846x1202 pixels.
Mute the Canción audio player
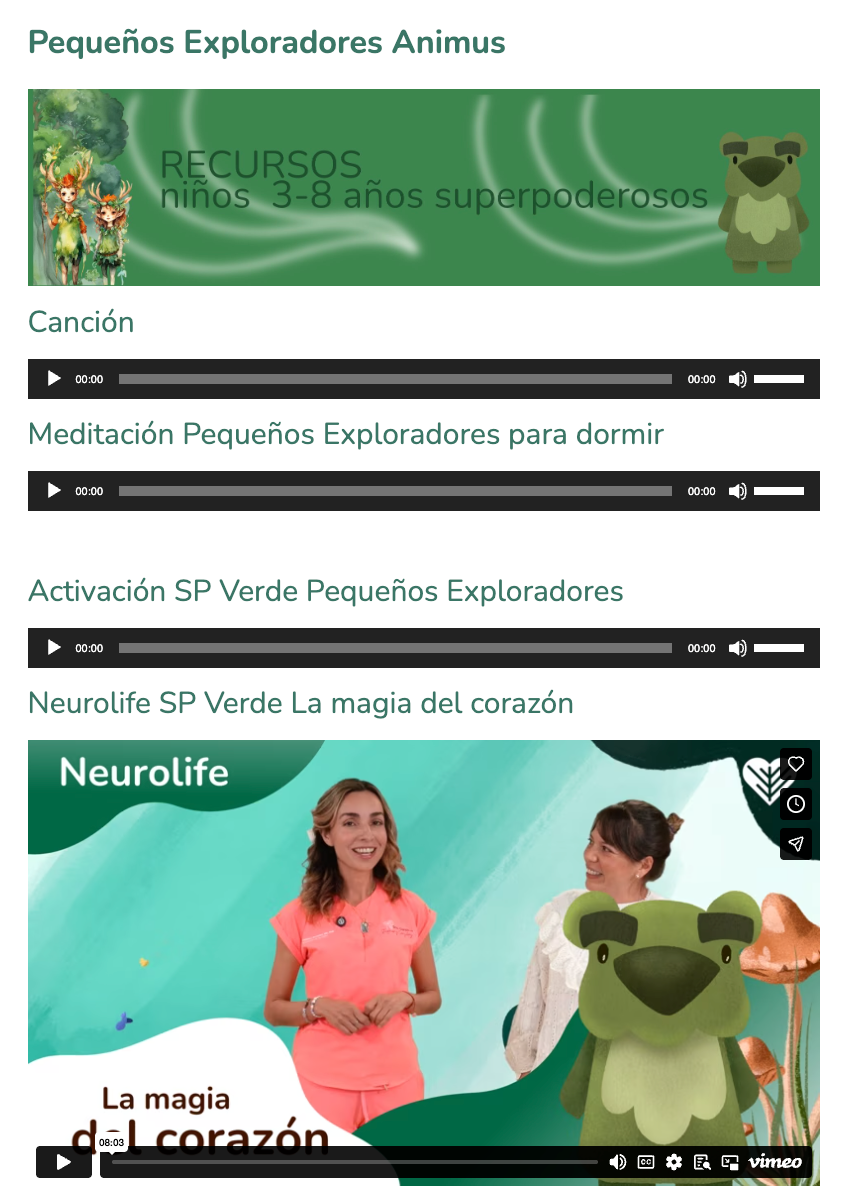[x=738, y=379]
